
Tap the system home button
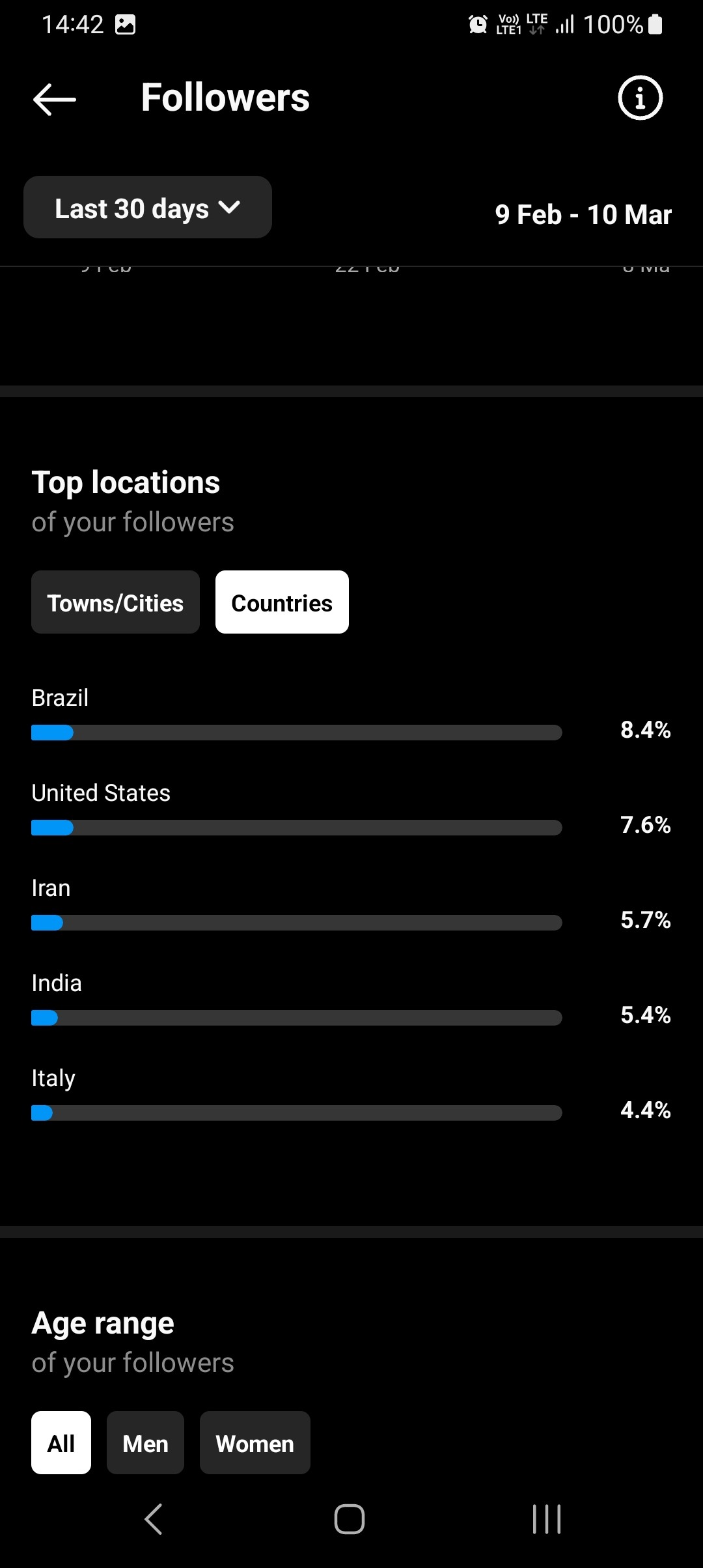click(x=350, y=1519)
